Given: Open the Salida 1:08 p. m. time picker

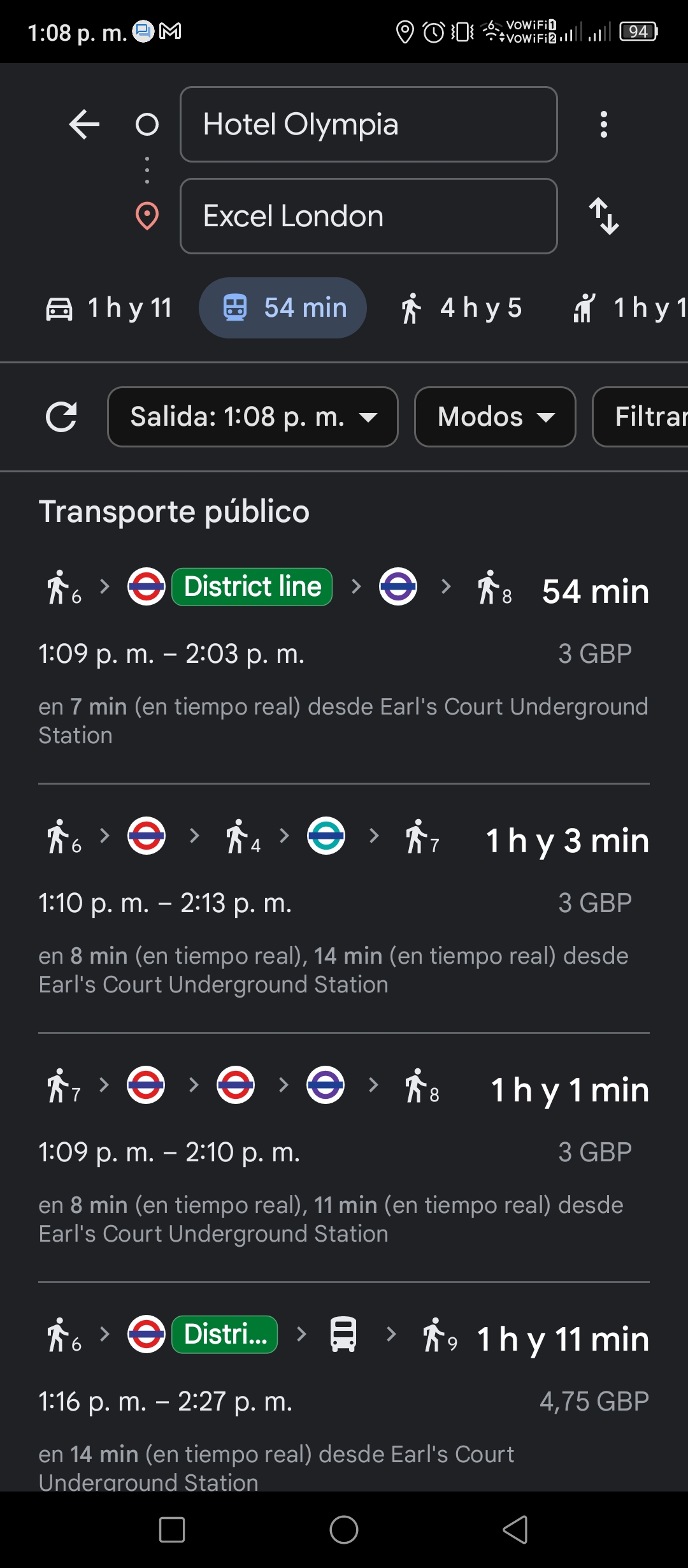Looking at the screenshot, I should (253, 417).
